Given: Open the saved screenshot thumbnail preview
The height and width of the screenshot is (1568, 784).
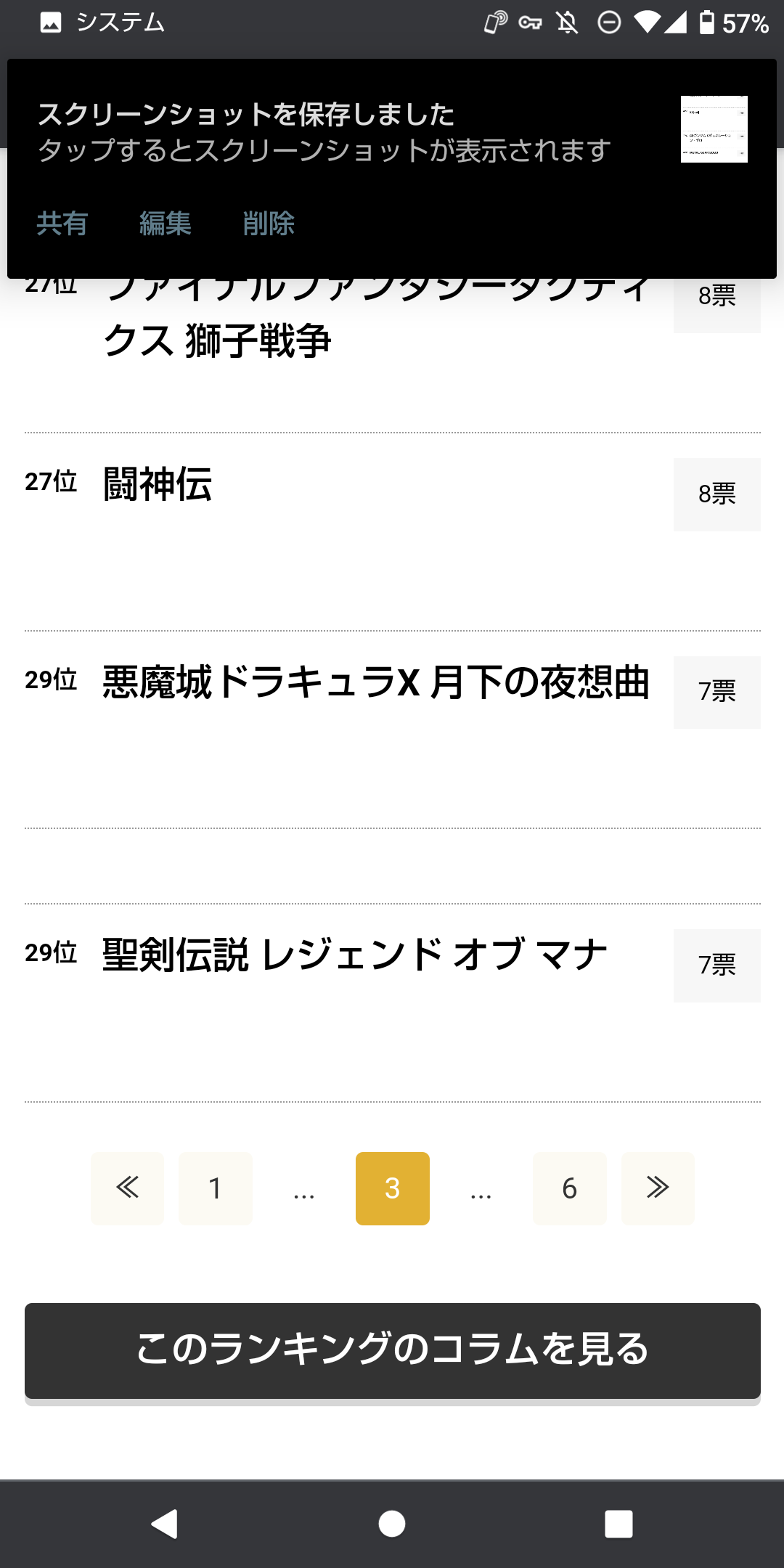Looking at the screenshot, I should [714, 129].
